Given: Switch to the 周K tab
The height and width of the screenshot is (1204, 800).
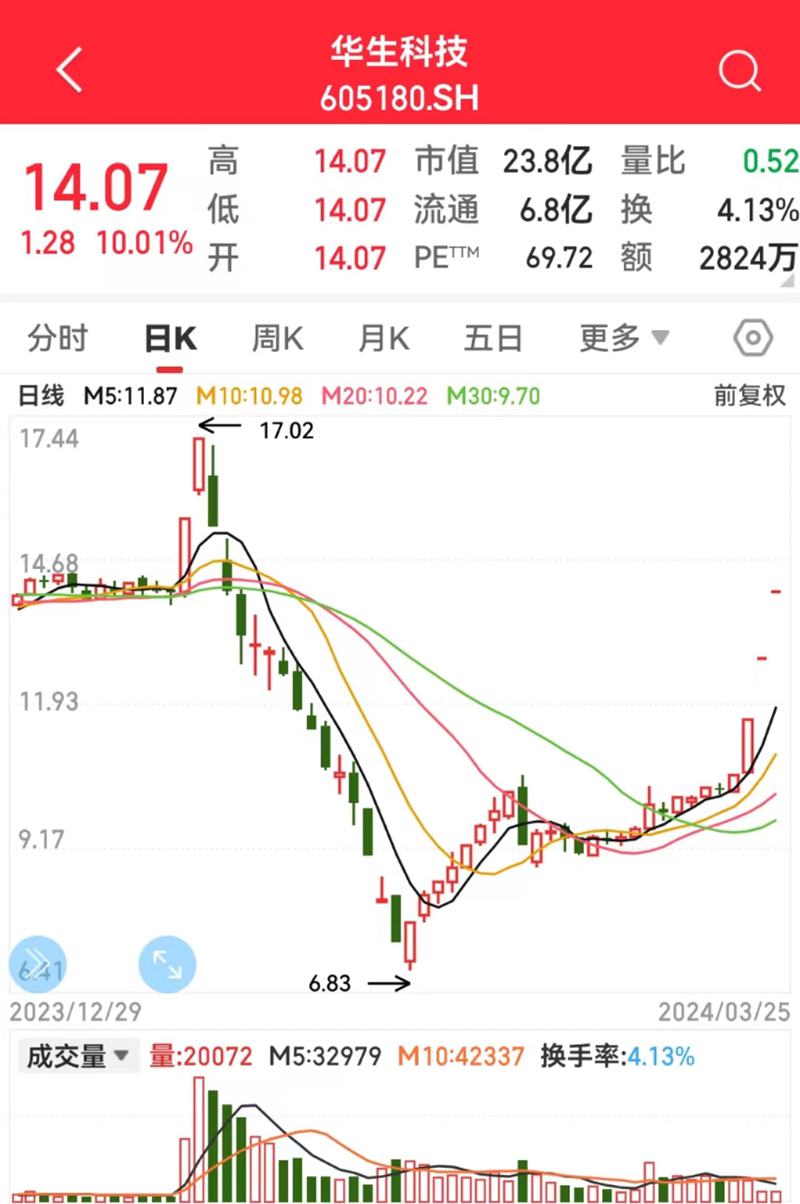Looking at the screenshot, I should point(277,339).
